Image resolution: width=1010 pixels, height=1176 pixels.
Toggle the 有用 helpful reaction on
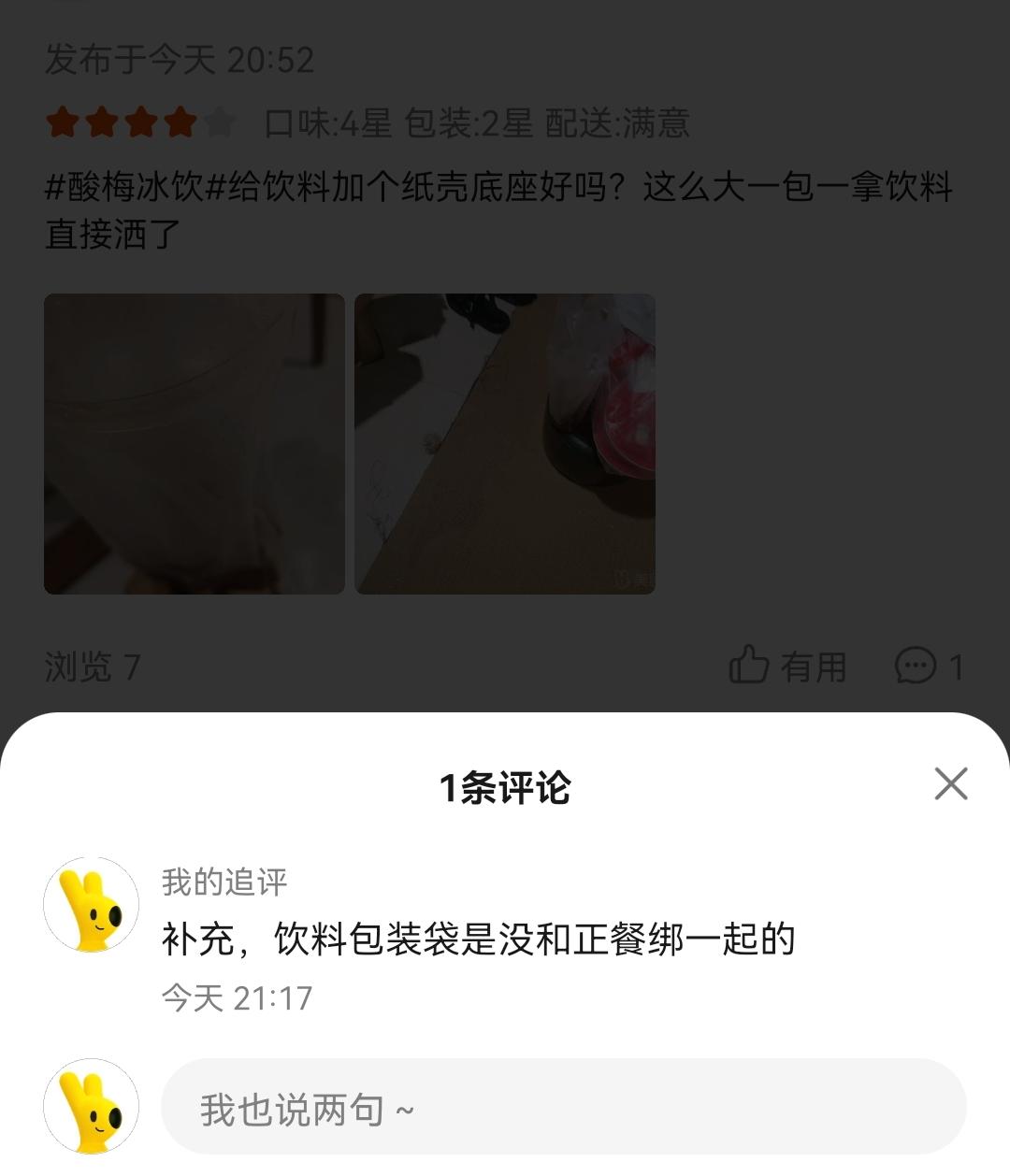(x=795, y=666)
